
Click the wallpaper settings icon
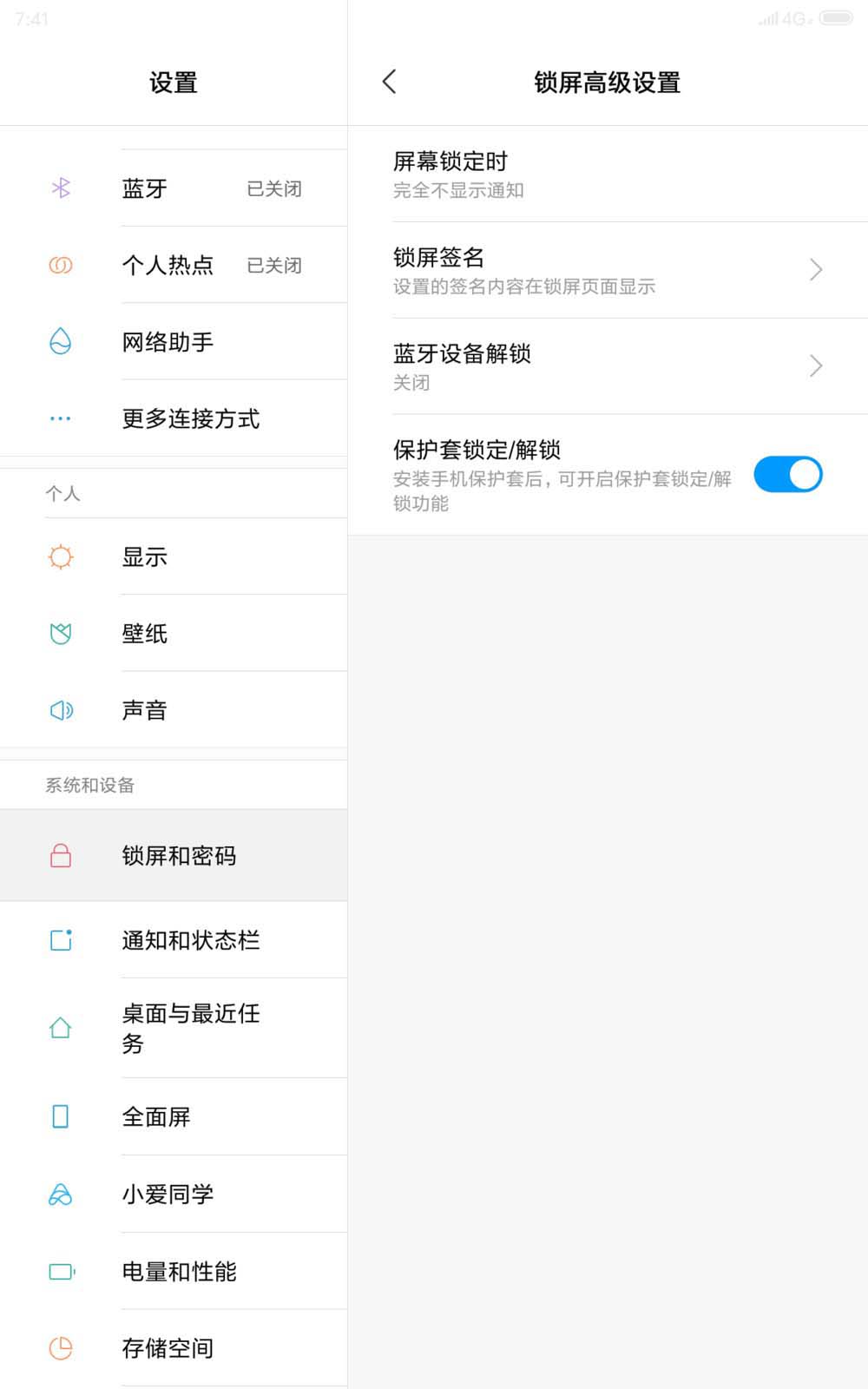(x=59, y=633)
